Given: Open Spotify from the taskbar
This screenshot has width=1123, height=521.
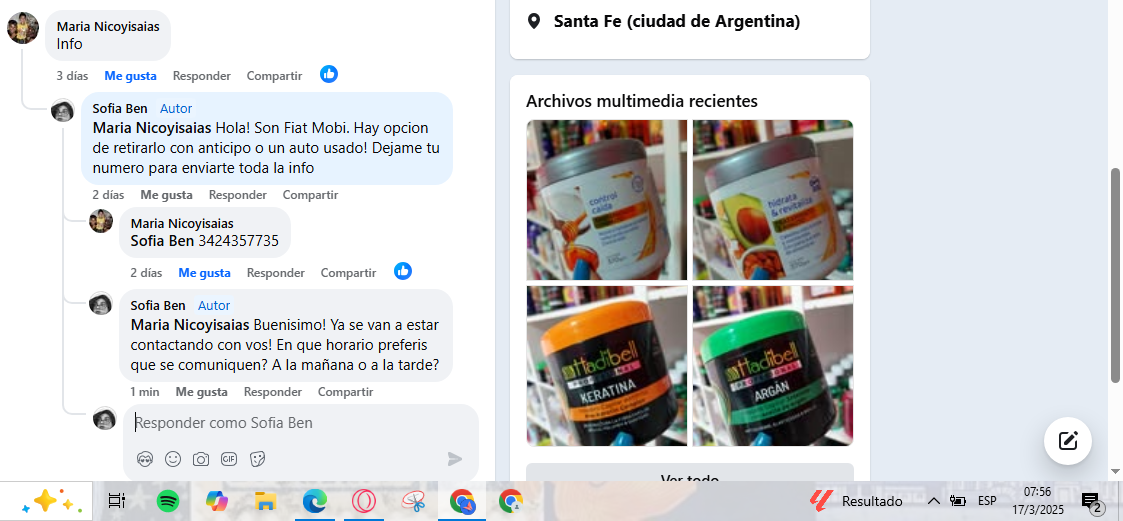Looking at the screenshot, I should pyautogui.click(x=168, y=501).
